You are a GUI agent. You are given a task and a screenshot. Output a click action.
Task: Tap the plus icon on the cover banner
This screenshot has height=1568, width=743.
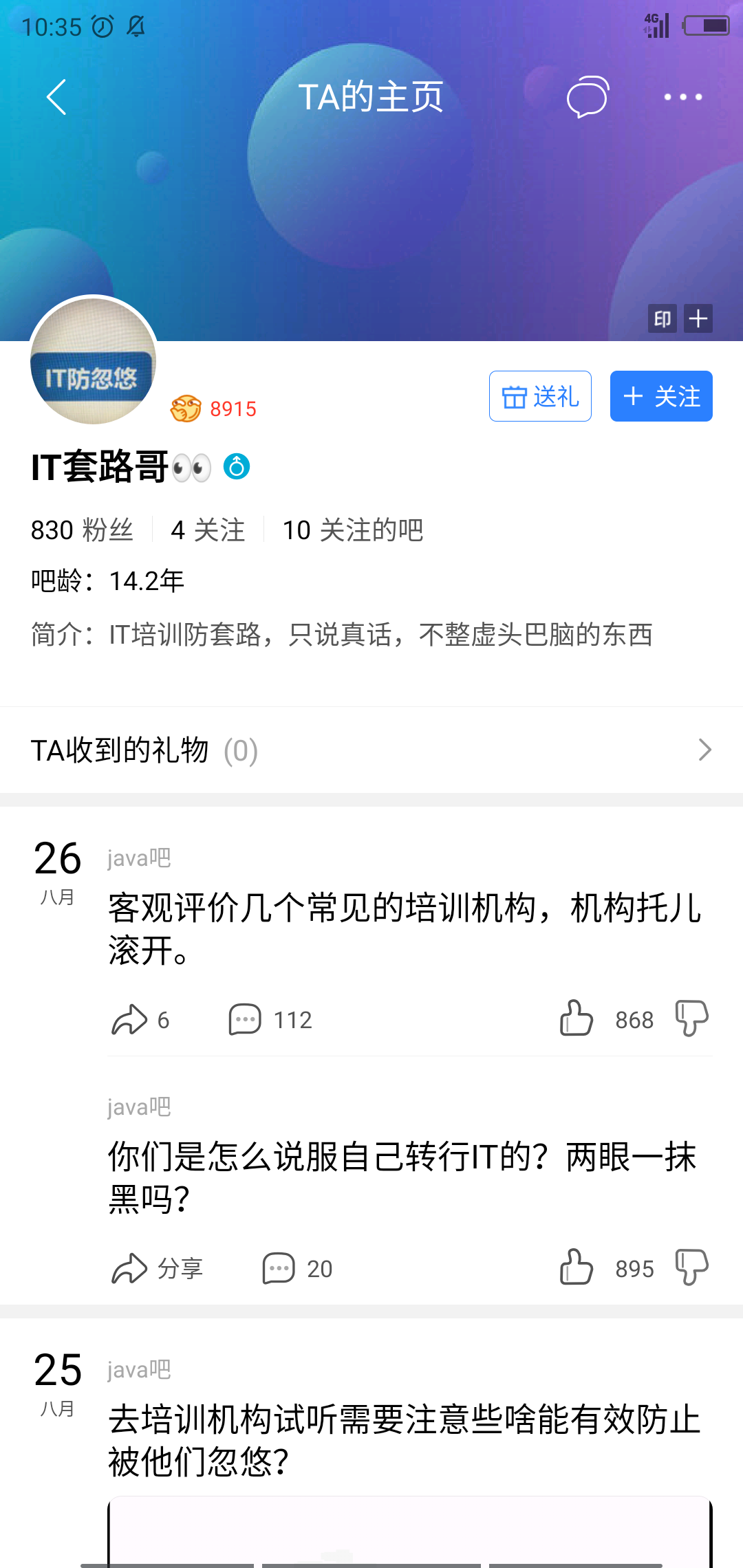point(698,318)
